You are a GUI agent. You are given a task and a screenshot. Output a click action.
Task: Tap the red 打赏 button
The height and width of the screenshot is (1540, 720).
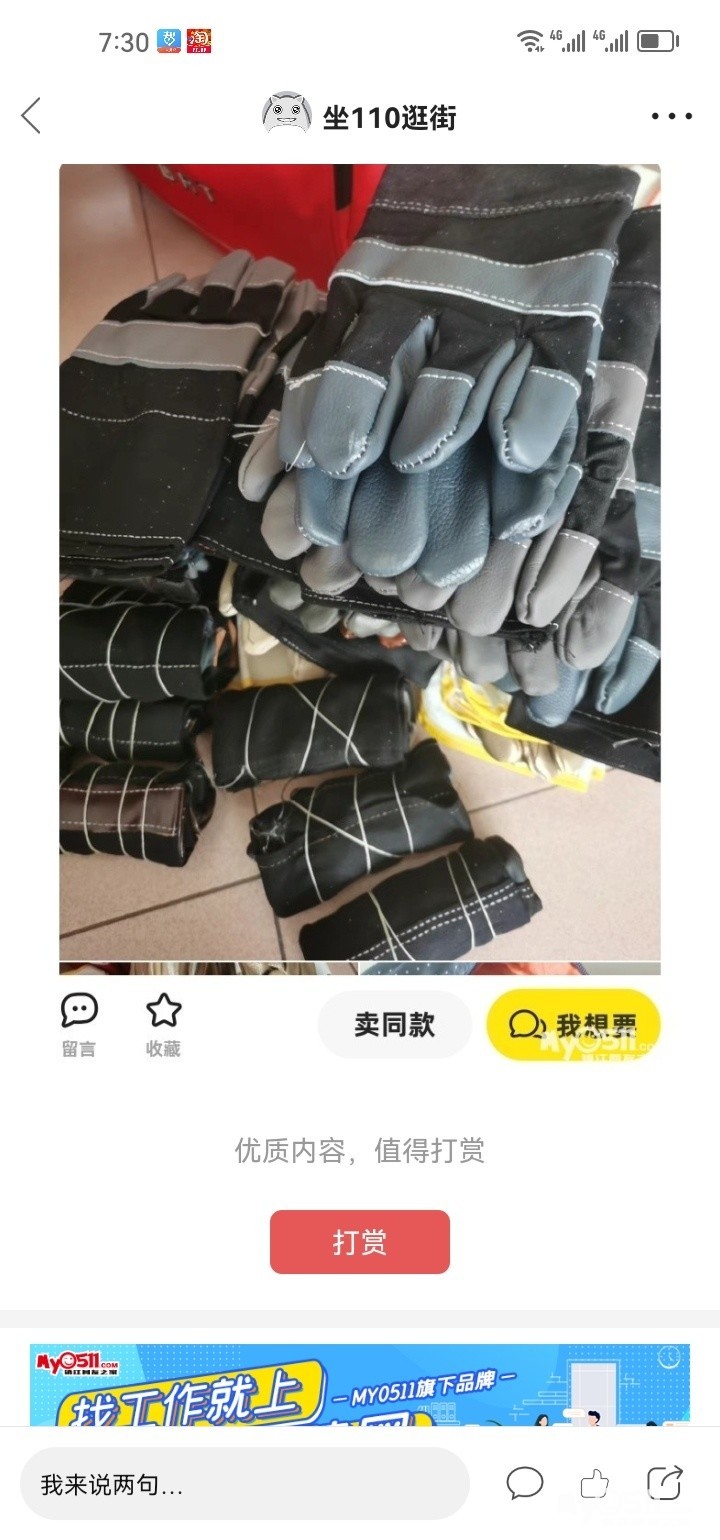pos(360,1242)
